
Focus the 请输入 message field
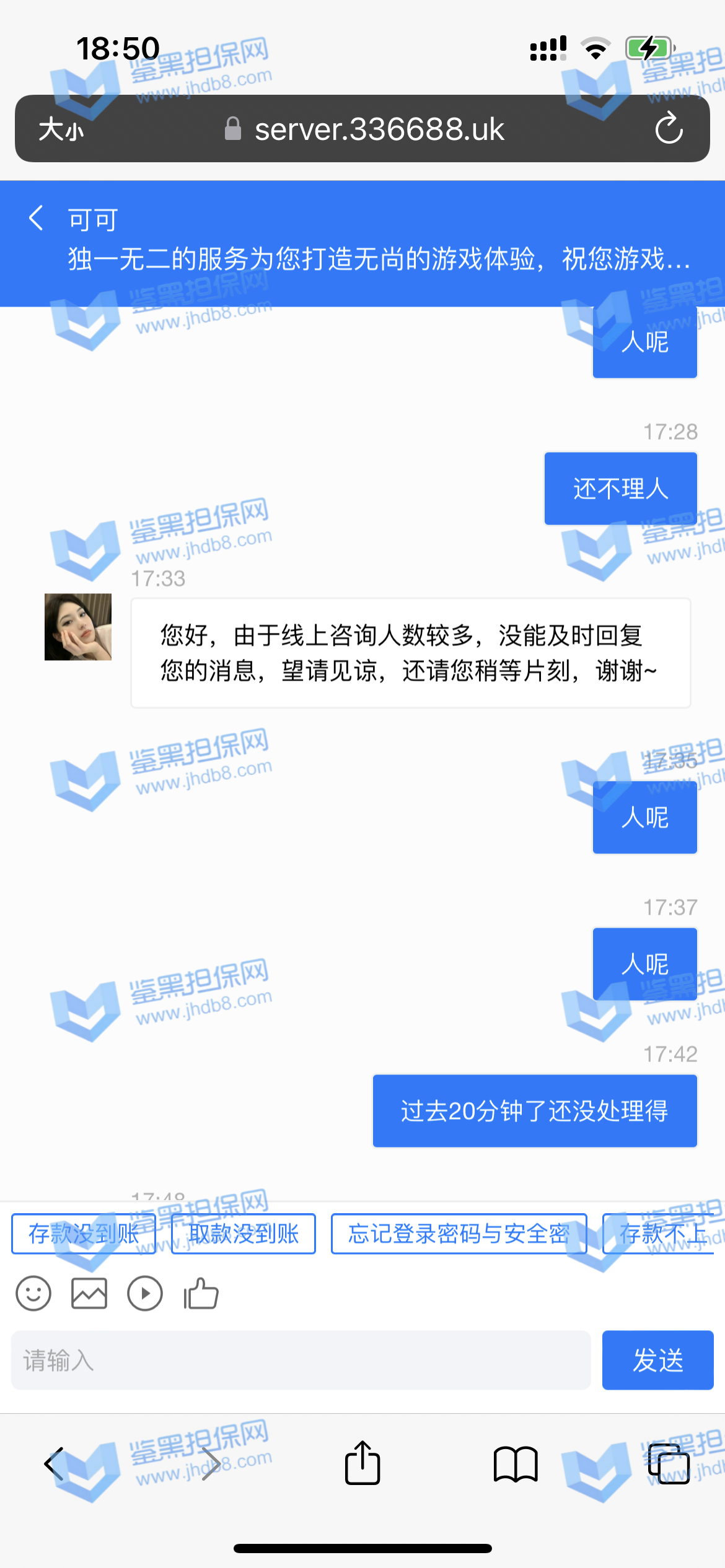pyautogui.click(x=301, y=1361)
